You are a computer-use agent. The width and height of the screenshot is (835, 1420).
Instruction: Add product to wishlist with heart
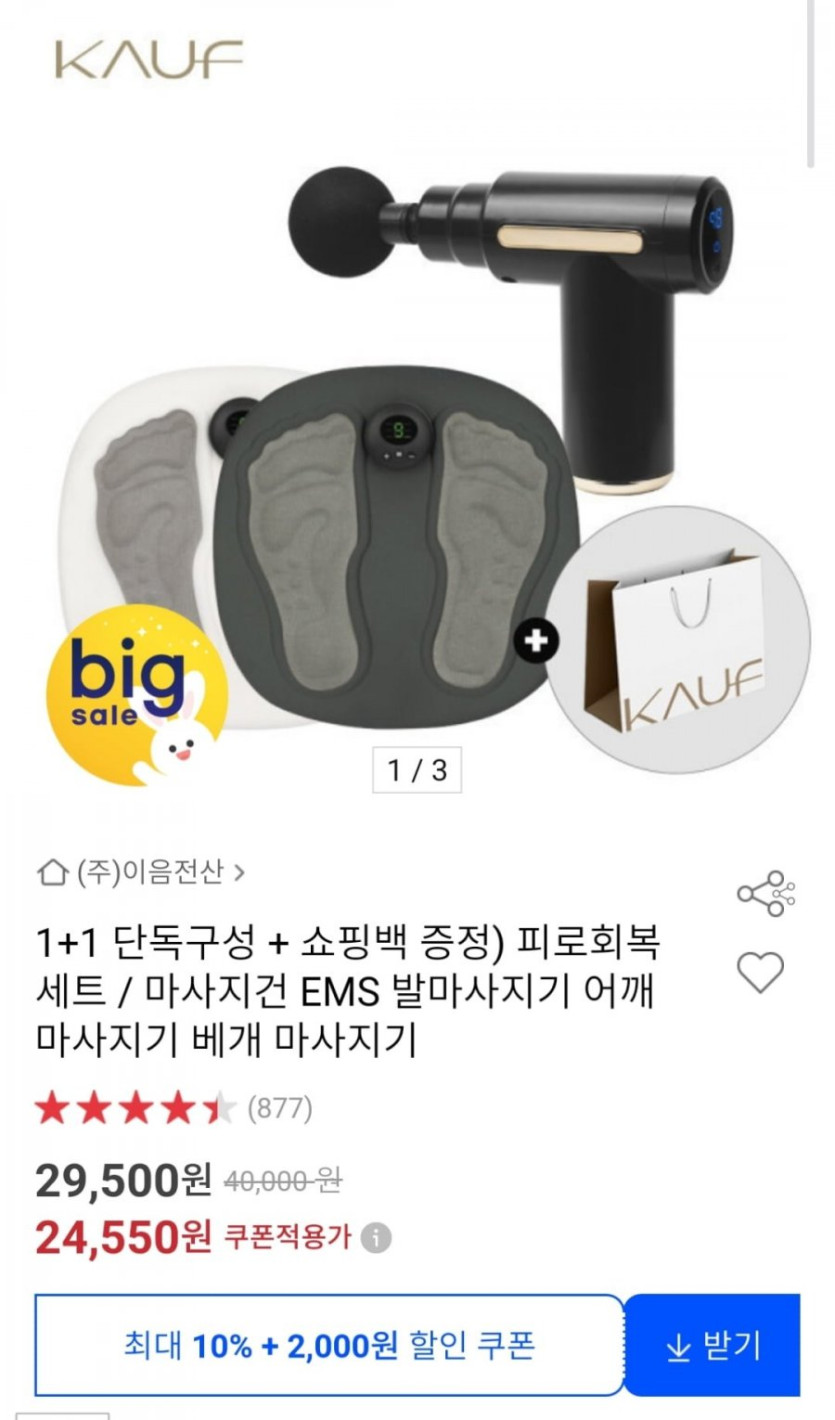[760, 972]
